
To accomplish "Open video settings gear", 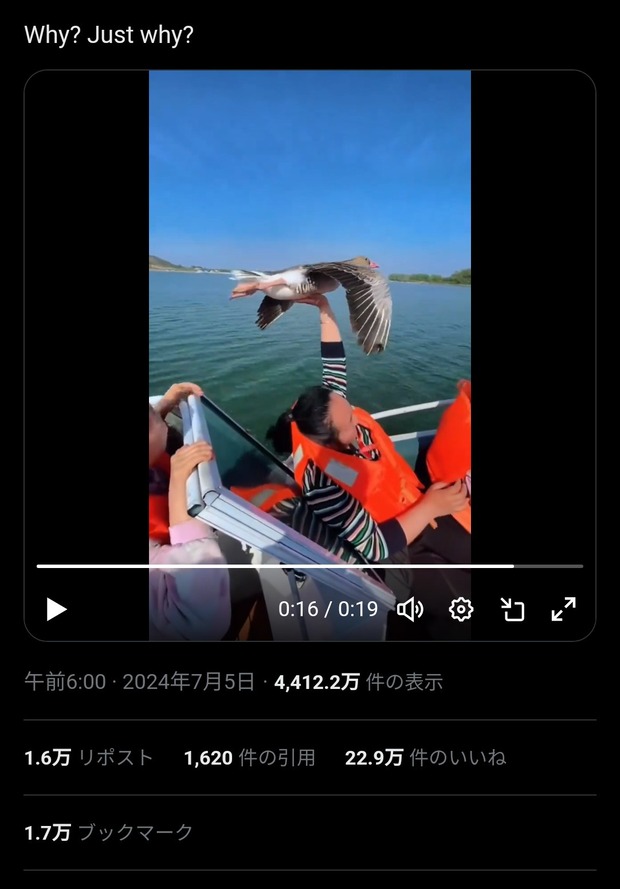I will tap(461, 609).
